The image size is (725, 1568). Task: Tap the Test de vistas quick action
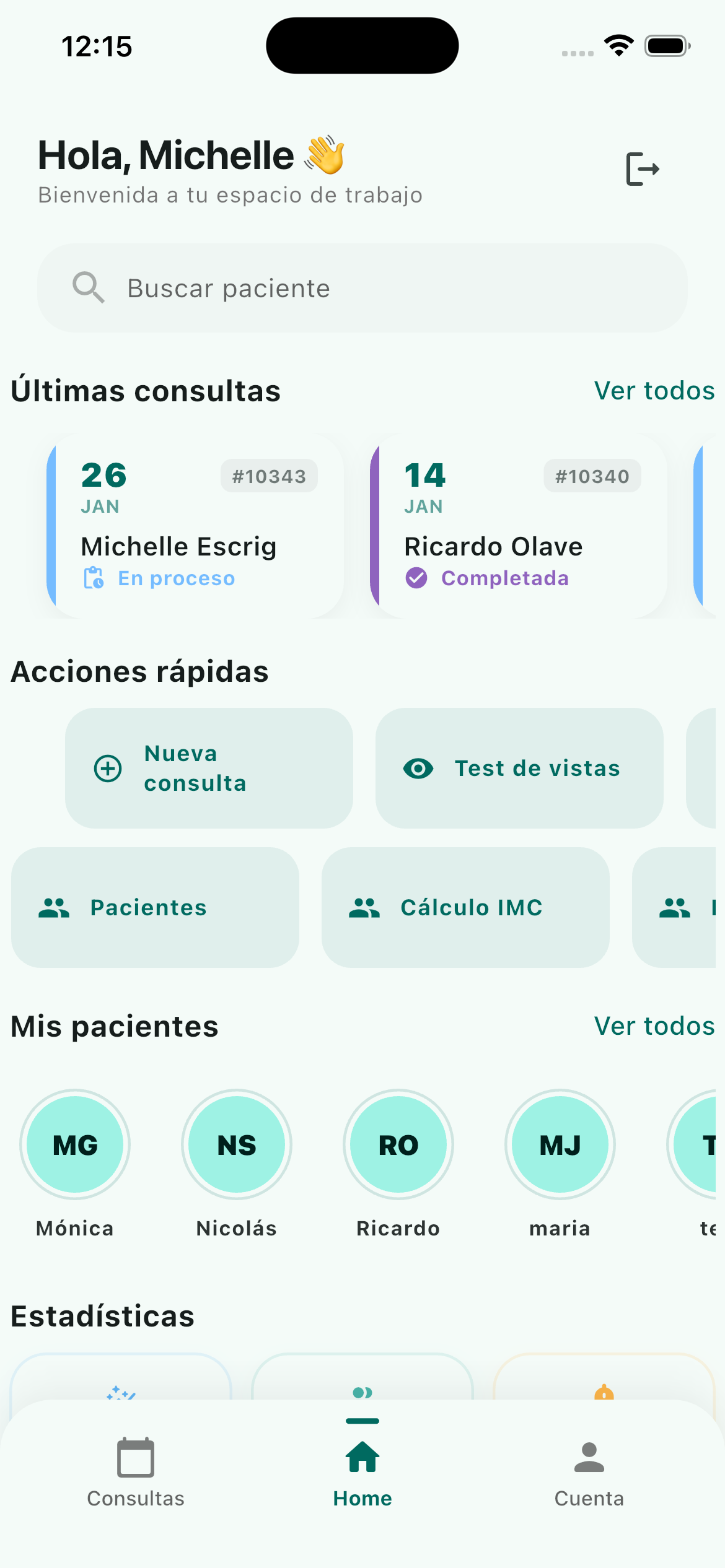519,768
